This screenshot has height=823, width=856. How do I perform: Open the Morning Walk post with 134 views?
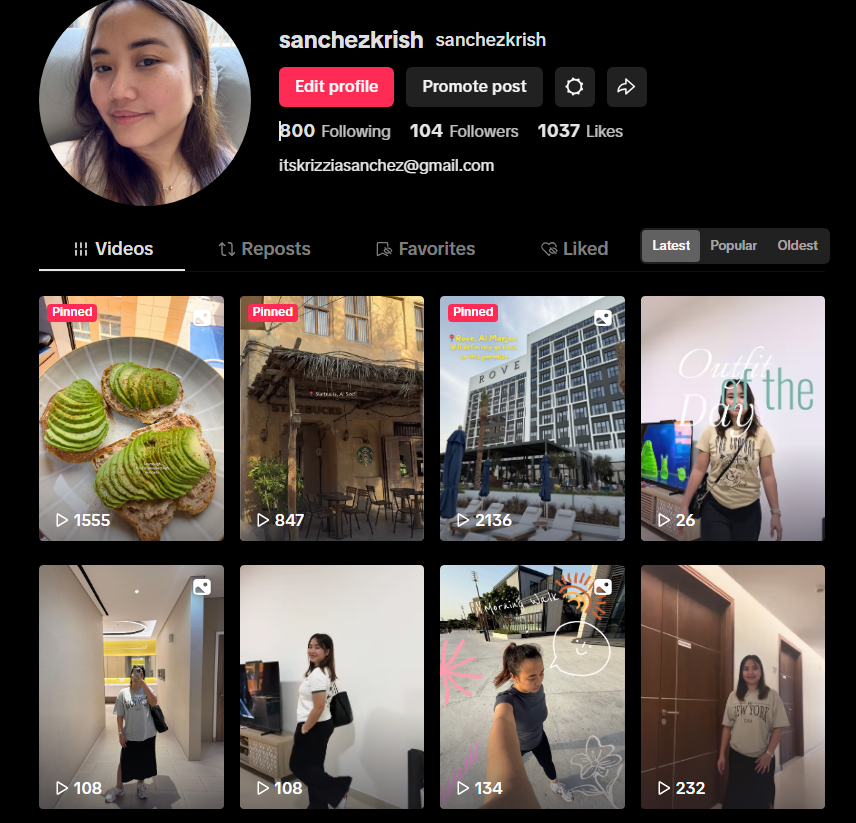(532, 687)
